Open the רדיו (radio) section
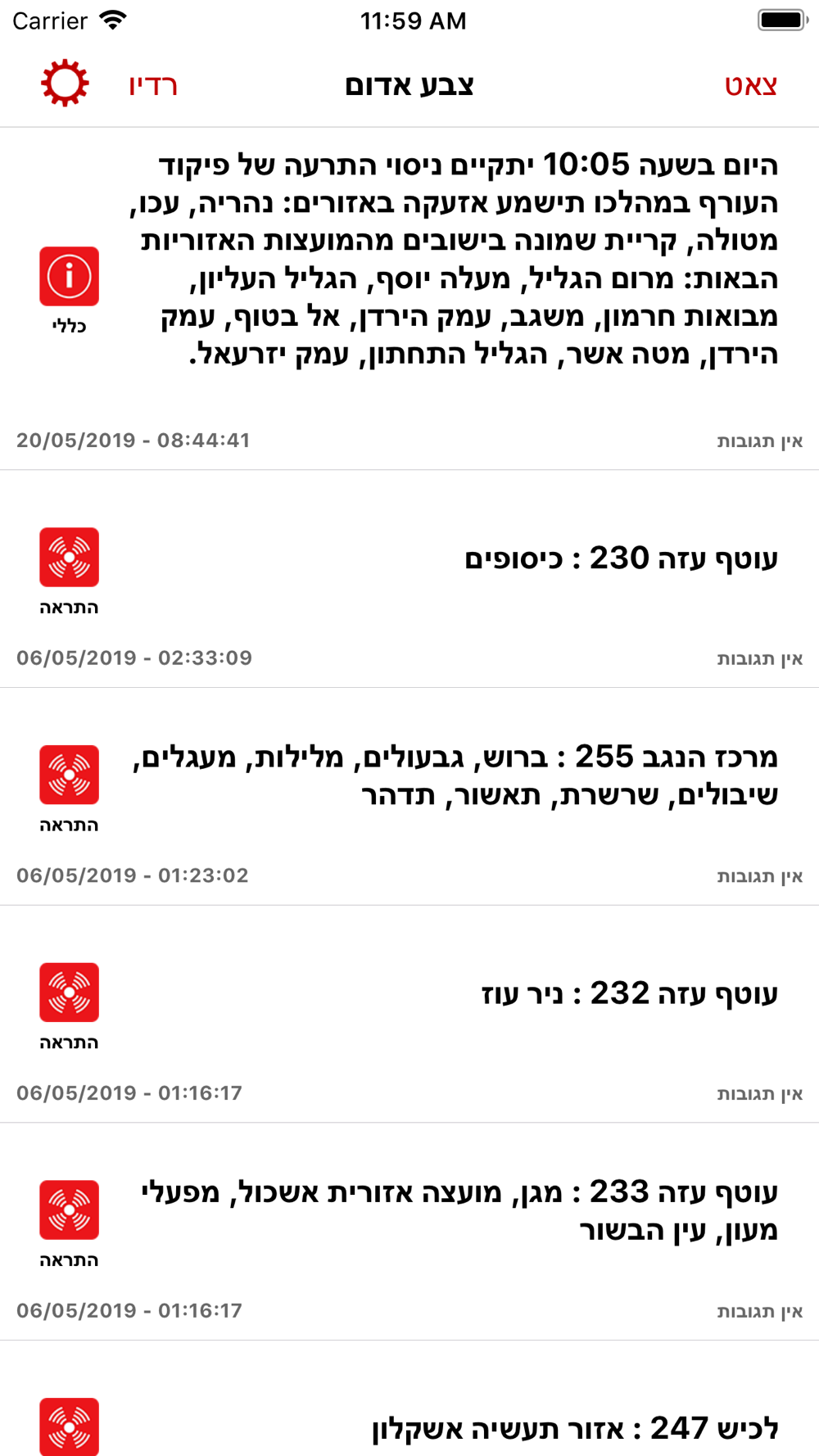819x1456 pixels. (x=153, y=85)
